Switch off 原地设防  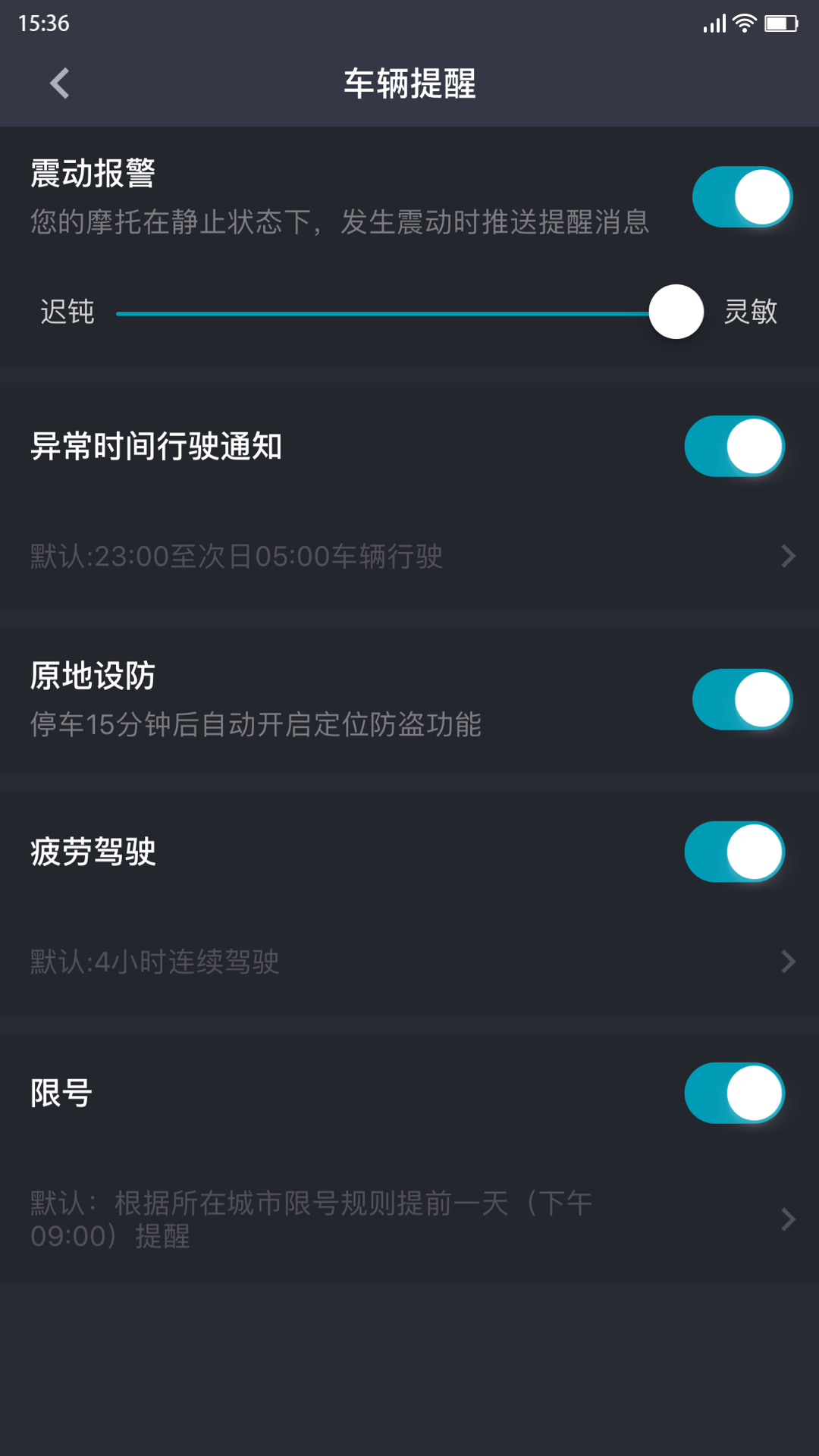742,700
